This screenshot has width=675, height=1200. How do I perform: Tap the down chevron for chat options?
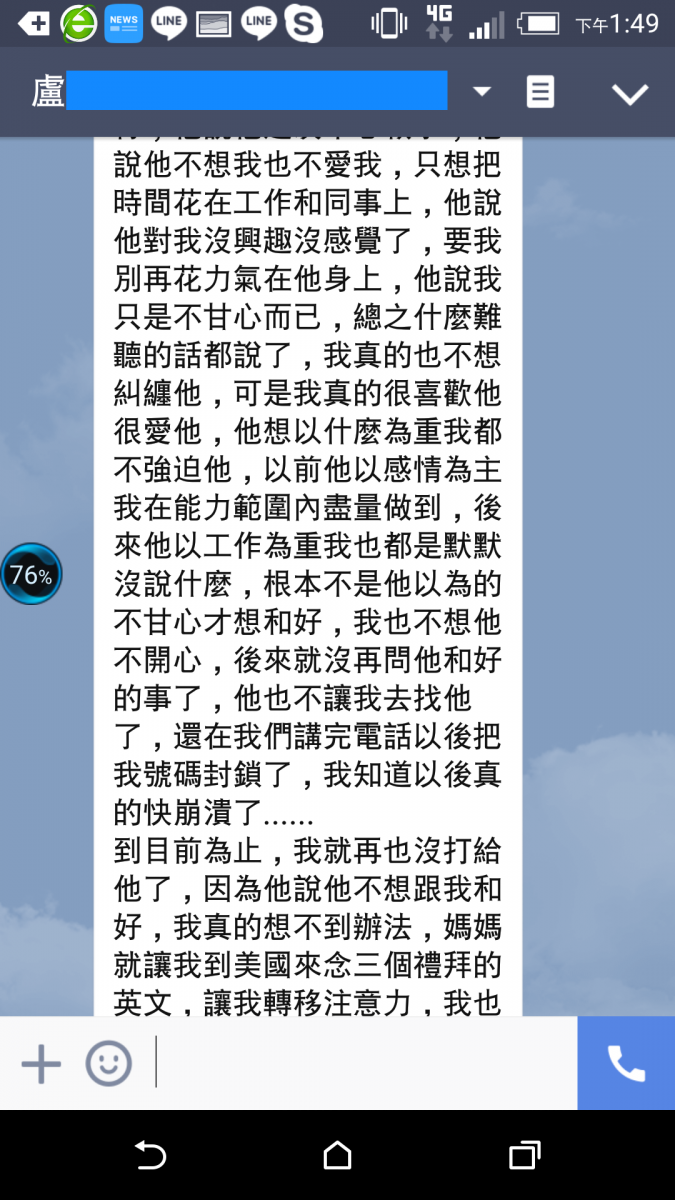(630, 94)
